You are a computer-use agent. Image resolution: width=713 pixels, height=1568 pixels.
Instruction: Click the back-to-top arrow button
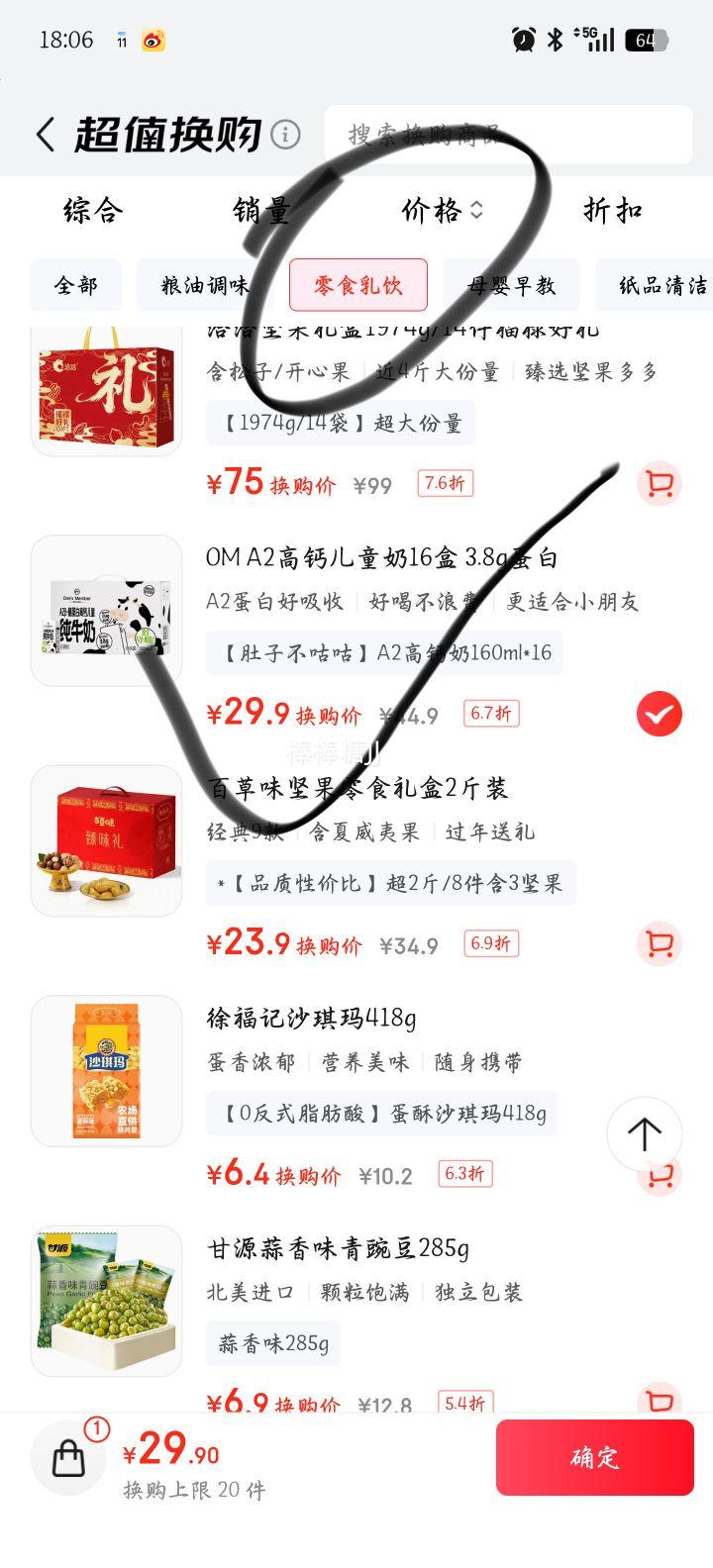point(645,1135)
